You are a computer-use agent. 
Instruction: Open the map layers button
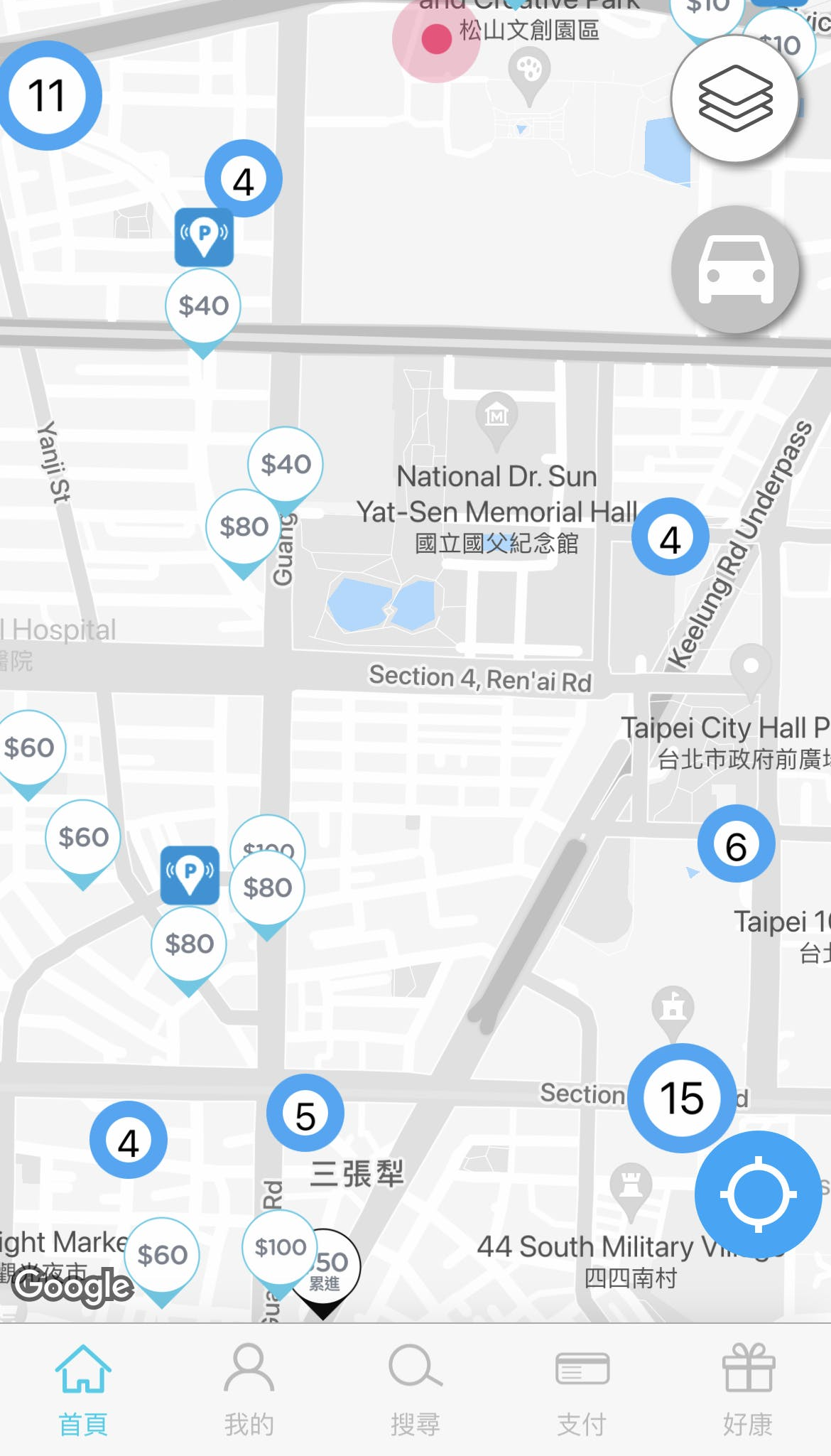pyautogui.click(x=735, y=98)
